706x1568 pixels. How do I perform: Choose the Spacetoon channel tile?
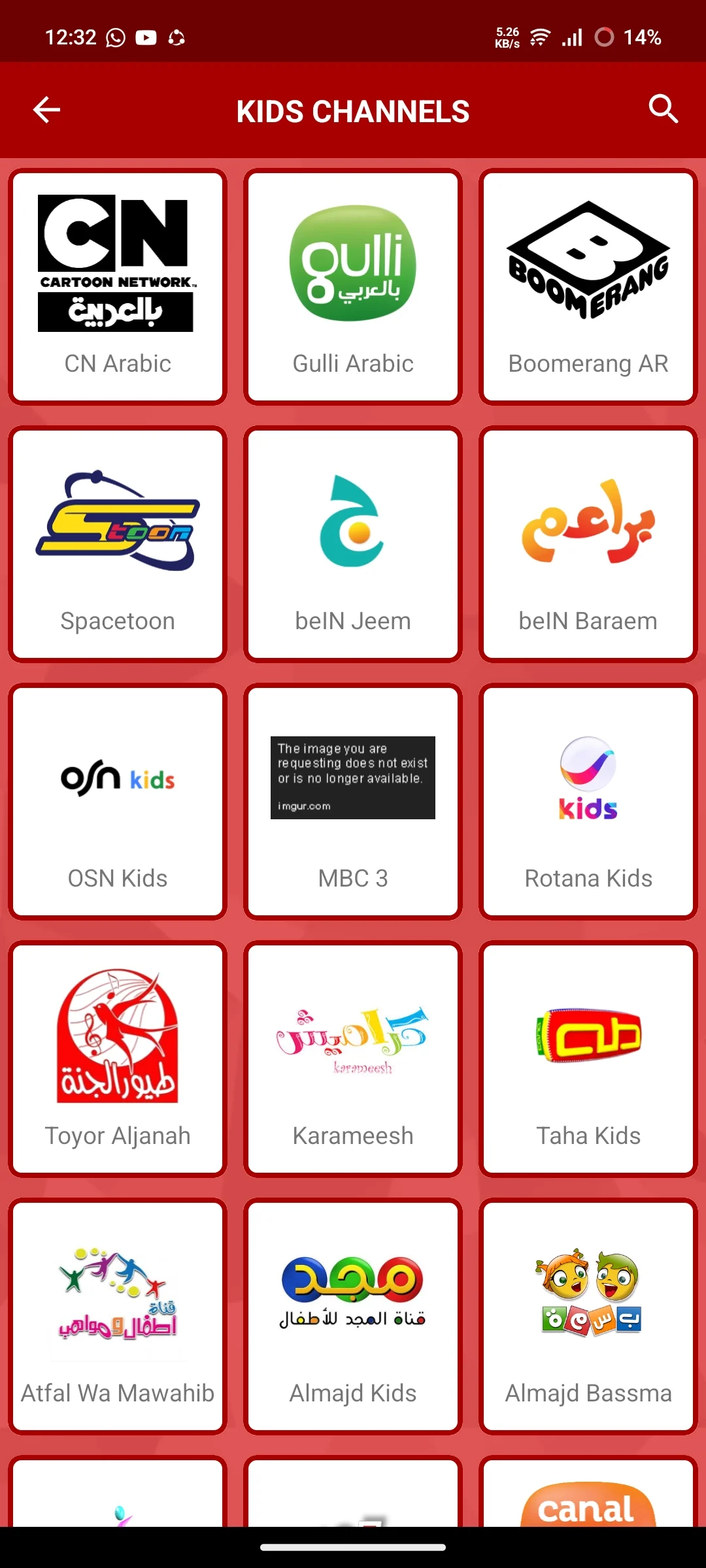[x=118, y=544]
